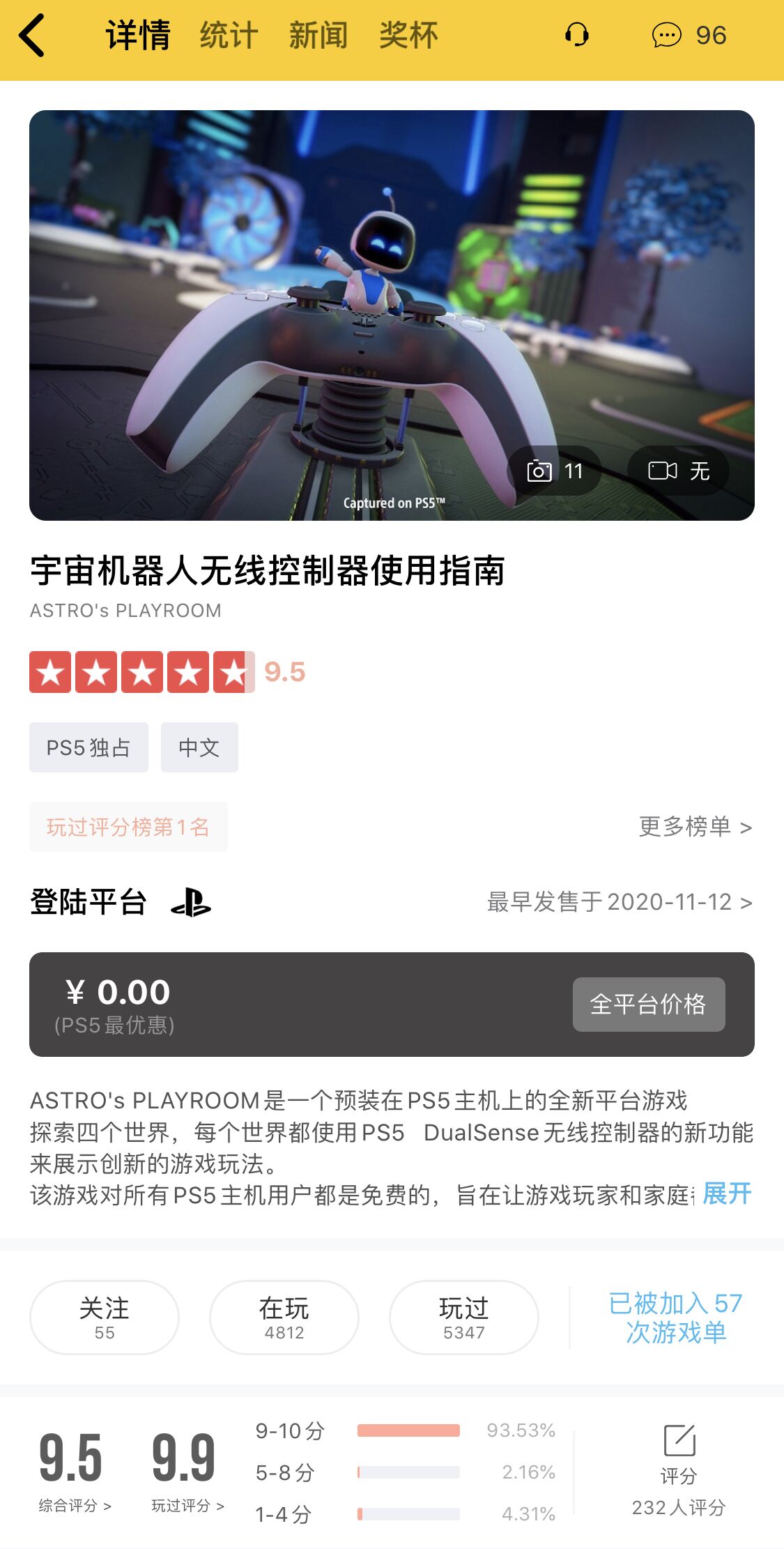Switch to the 新闻 tab
Viewport: 784px width, 1549px height.
point(318,35)
